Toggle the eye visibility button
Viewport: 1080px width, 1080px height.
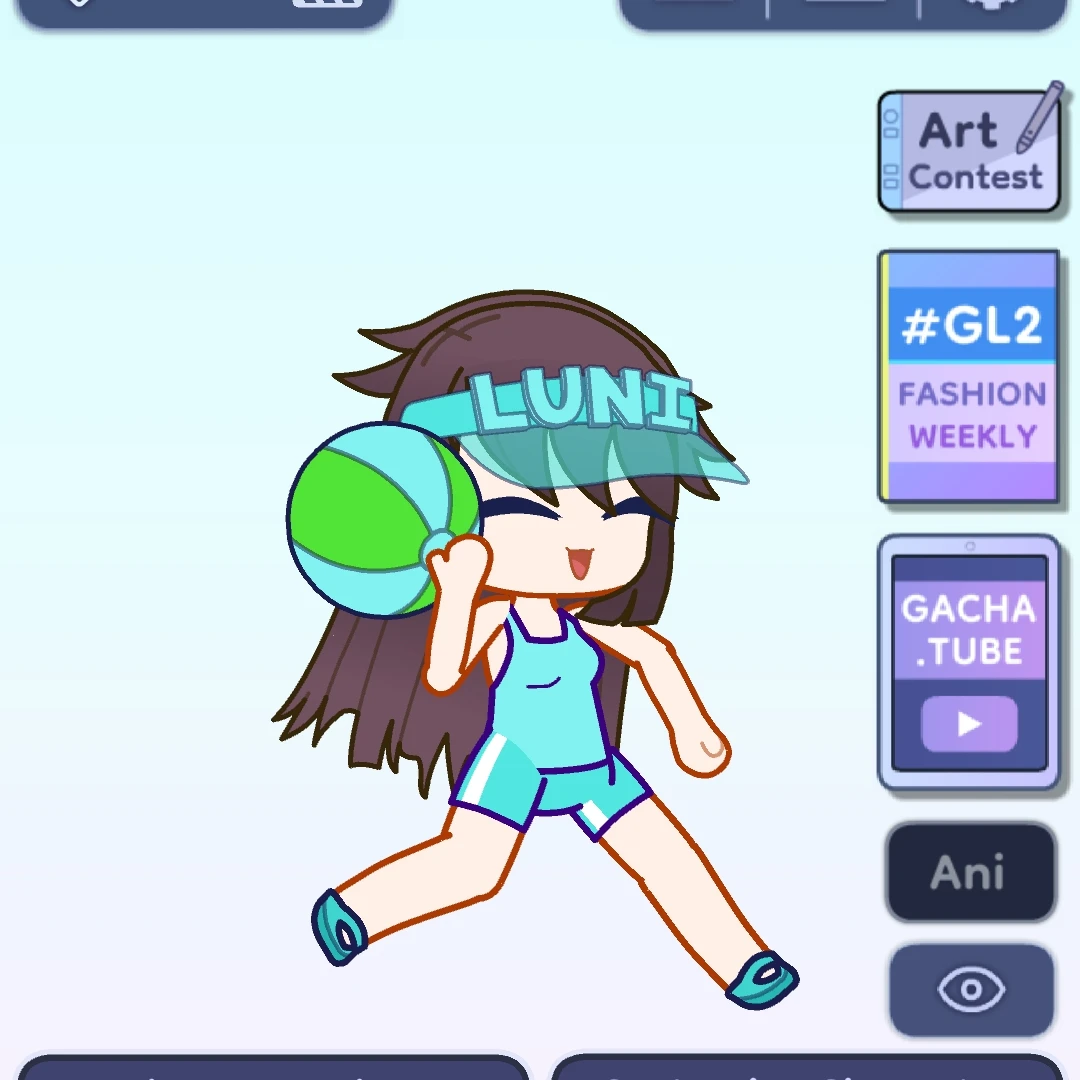coord(971,990)
